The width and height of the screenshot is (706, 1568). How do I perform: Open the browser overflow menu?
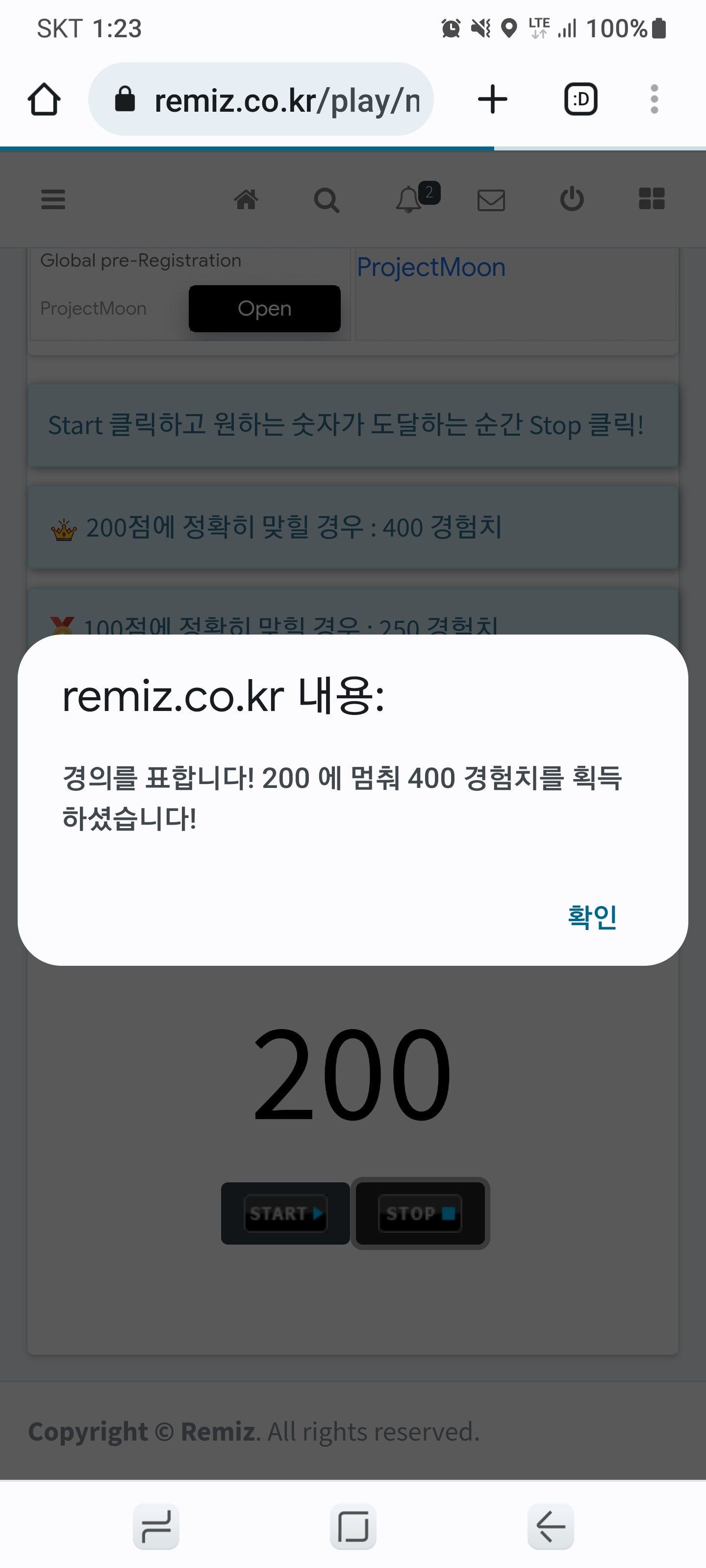coord(654,99)
